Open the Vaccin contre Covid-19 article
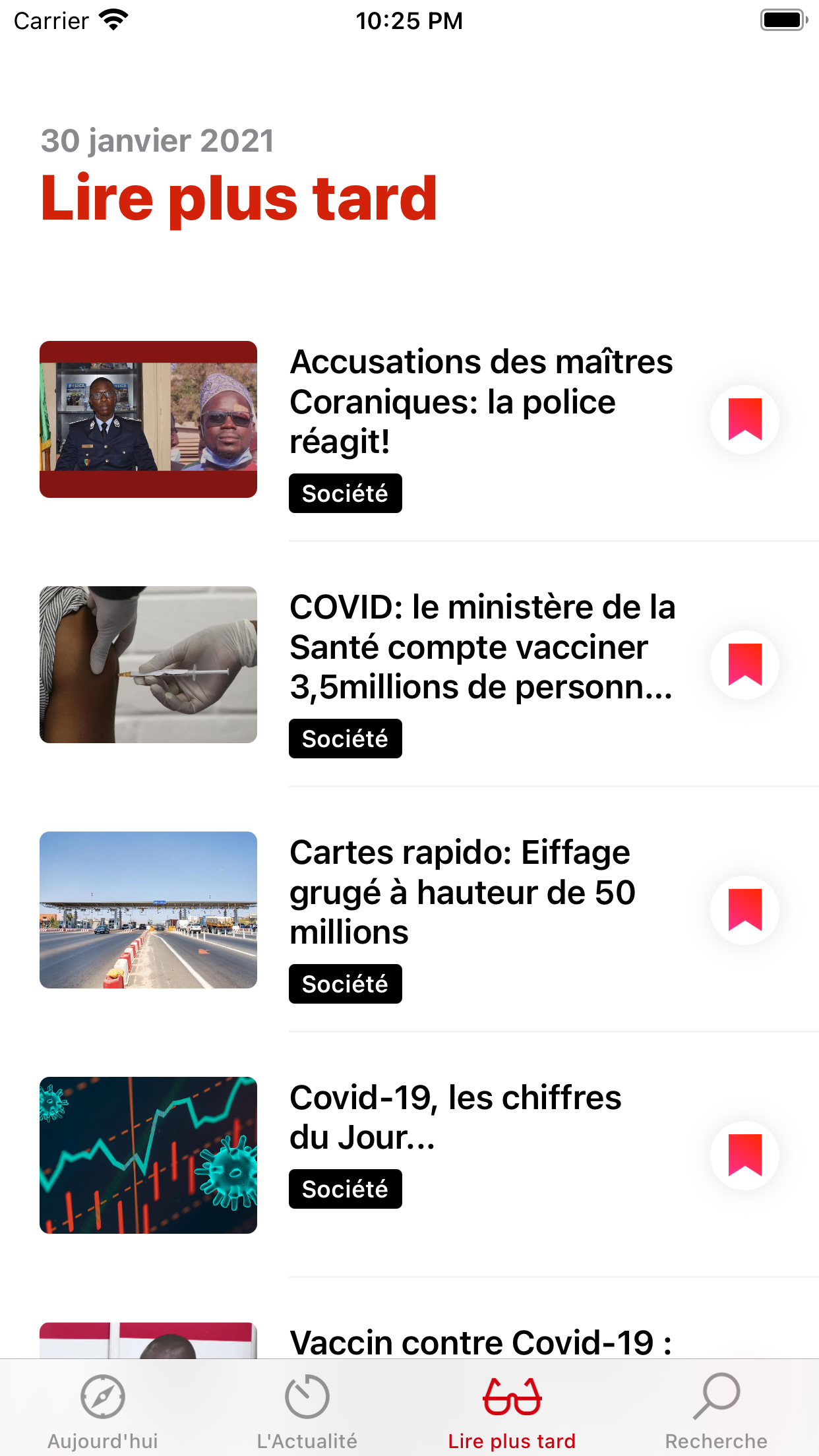This screenshot has height=1456, width=819. [481, 1341]
